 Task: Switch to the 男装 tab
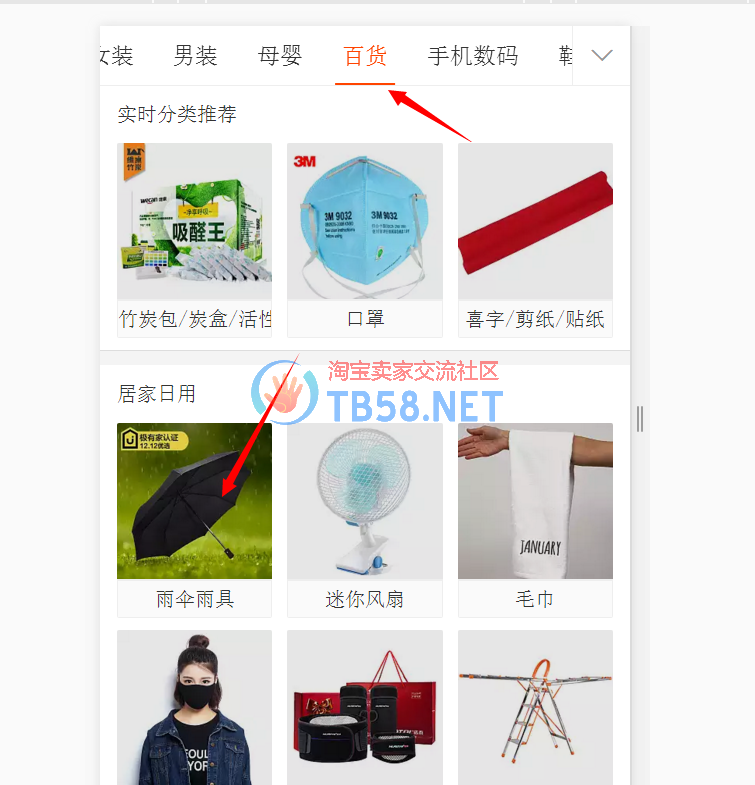point(195,56)
